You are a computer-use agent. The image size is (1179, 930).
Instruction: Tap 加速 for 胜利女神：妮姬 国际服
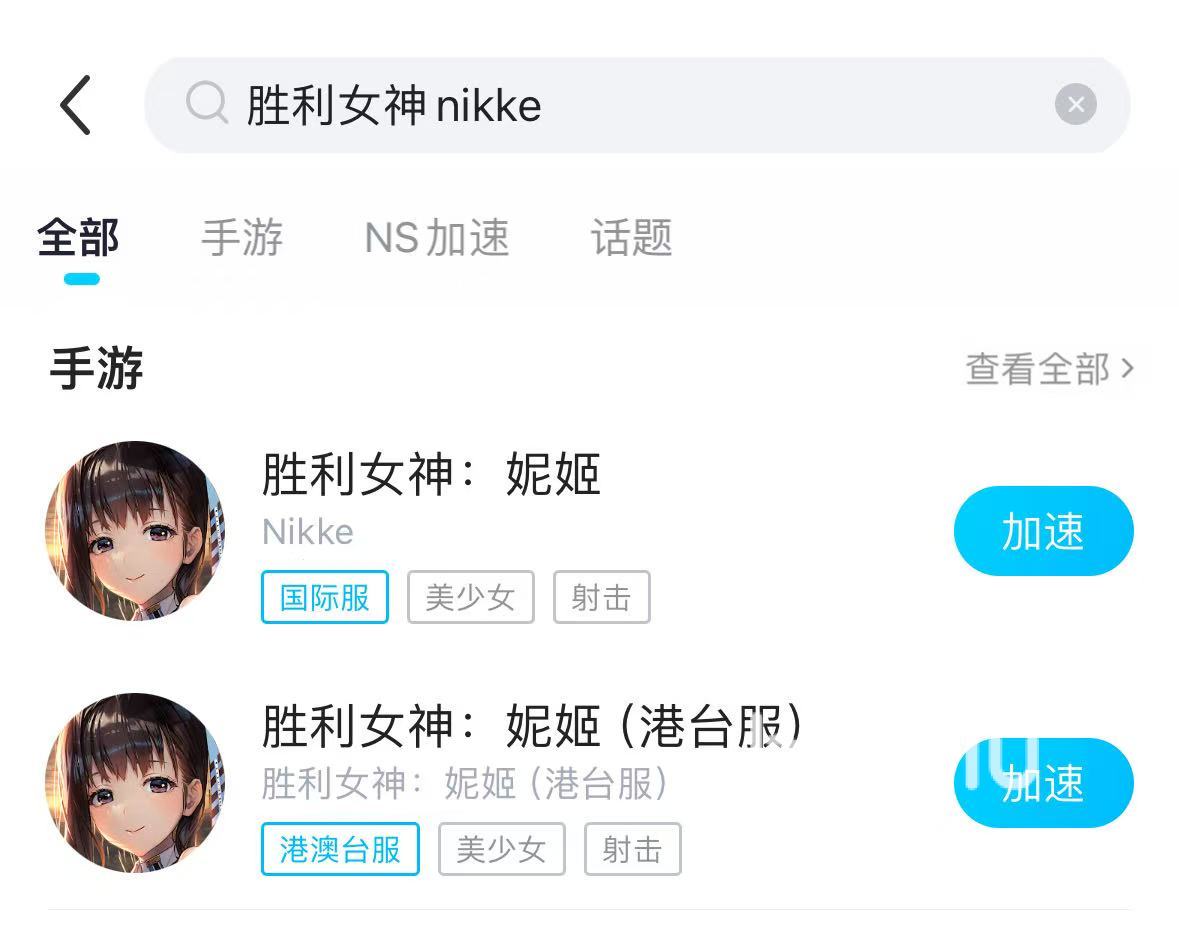click(1043, 531)
